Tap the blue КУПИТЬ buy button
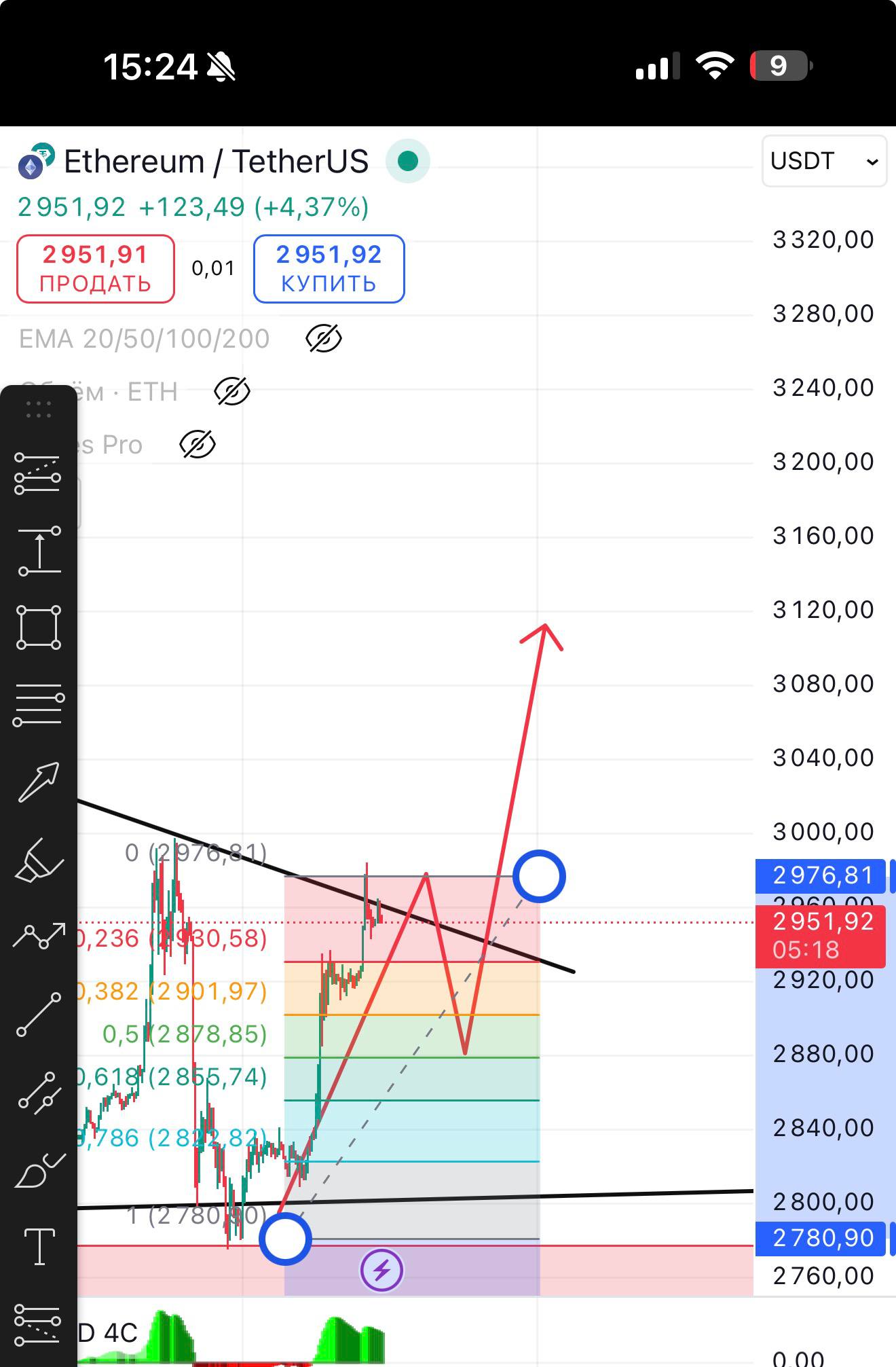Image resolution: width=896 pixels, height=1367 pixels. pos(329,269)
